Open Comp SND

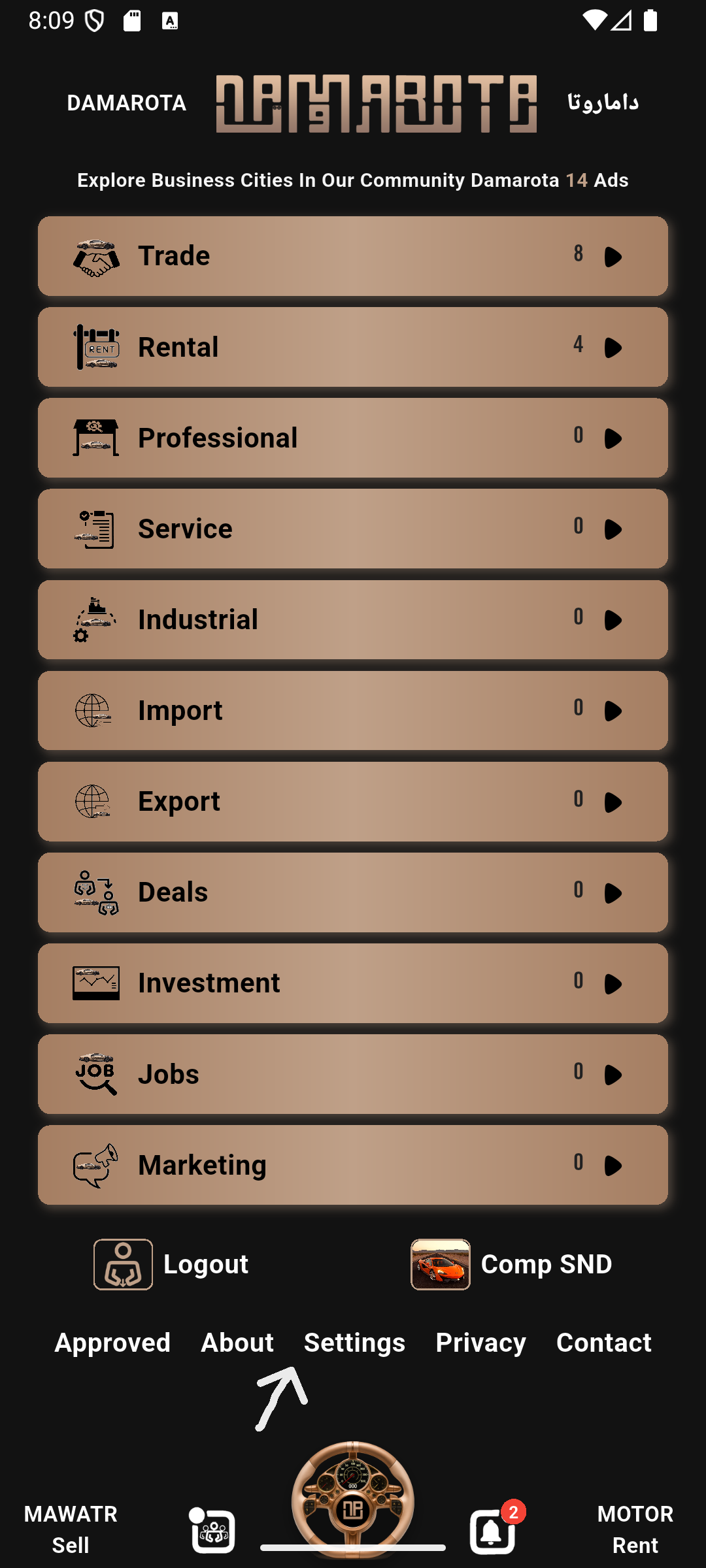(x=511, y=1264)
